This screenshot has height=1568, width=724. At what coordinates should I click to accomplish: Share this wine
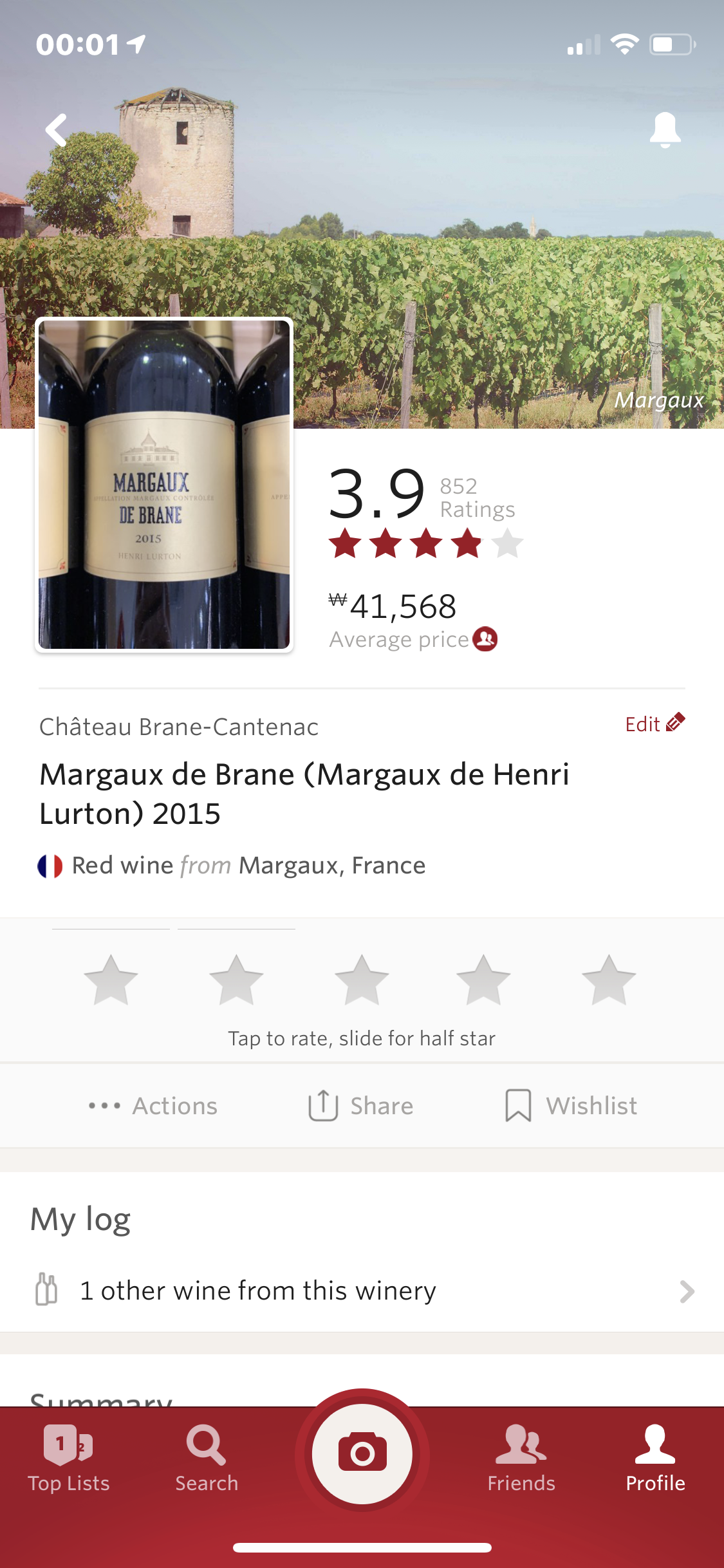361,1106
